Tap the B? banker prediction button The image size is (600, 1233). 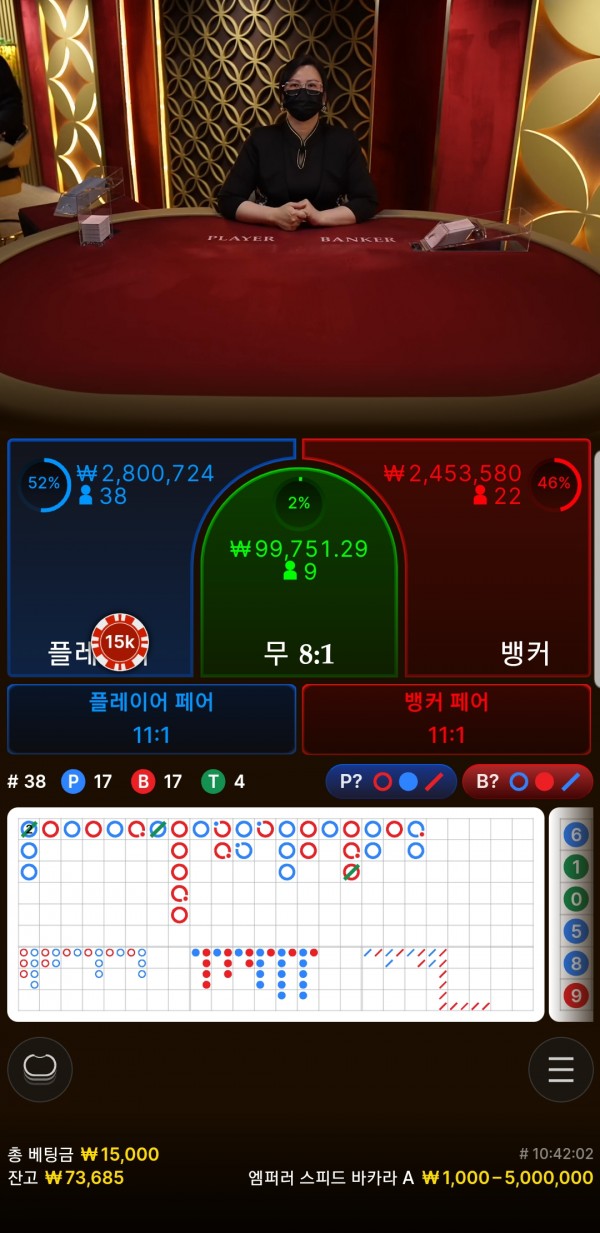[x=527, y=781]
